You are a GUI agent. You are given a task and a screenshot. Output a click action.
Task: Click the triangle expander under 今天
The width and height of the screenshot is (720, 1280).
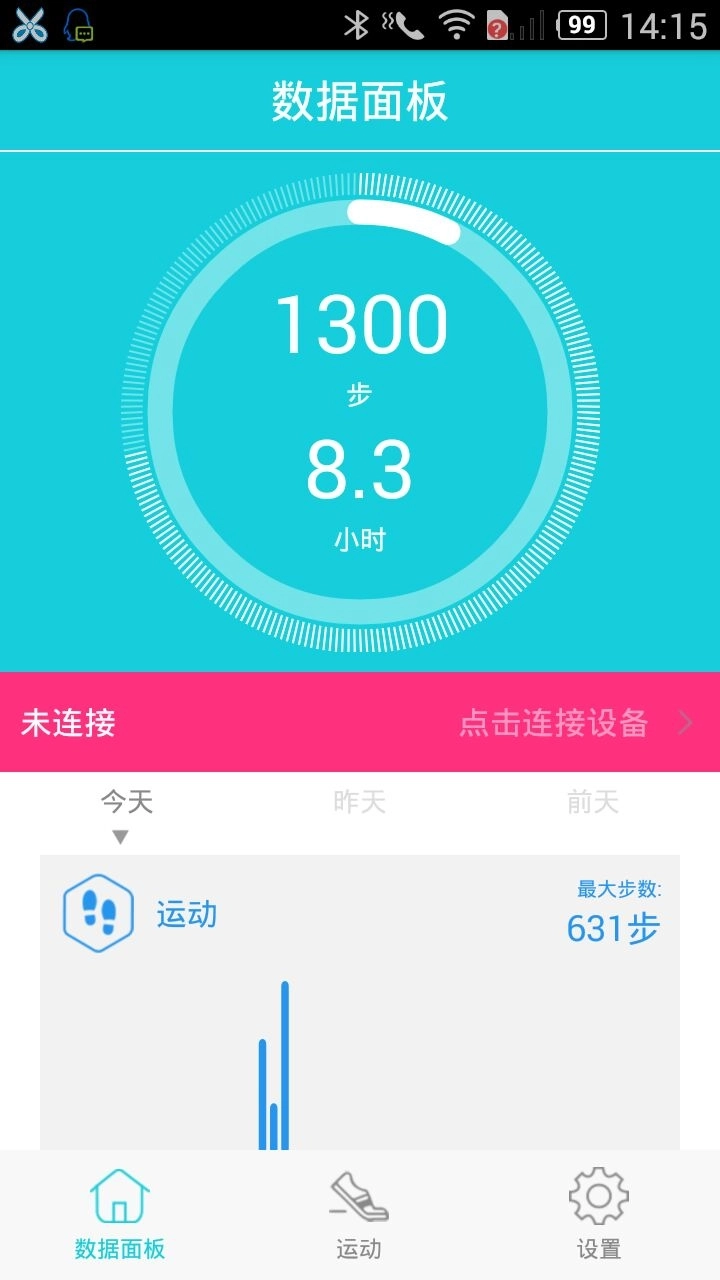click(120, 836)
